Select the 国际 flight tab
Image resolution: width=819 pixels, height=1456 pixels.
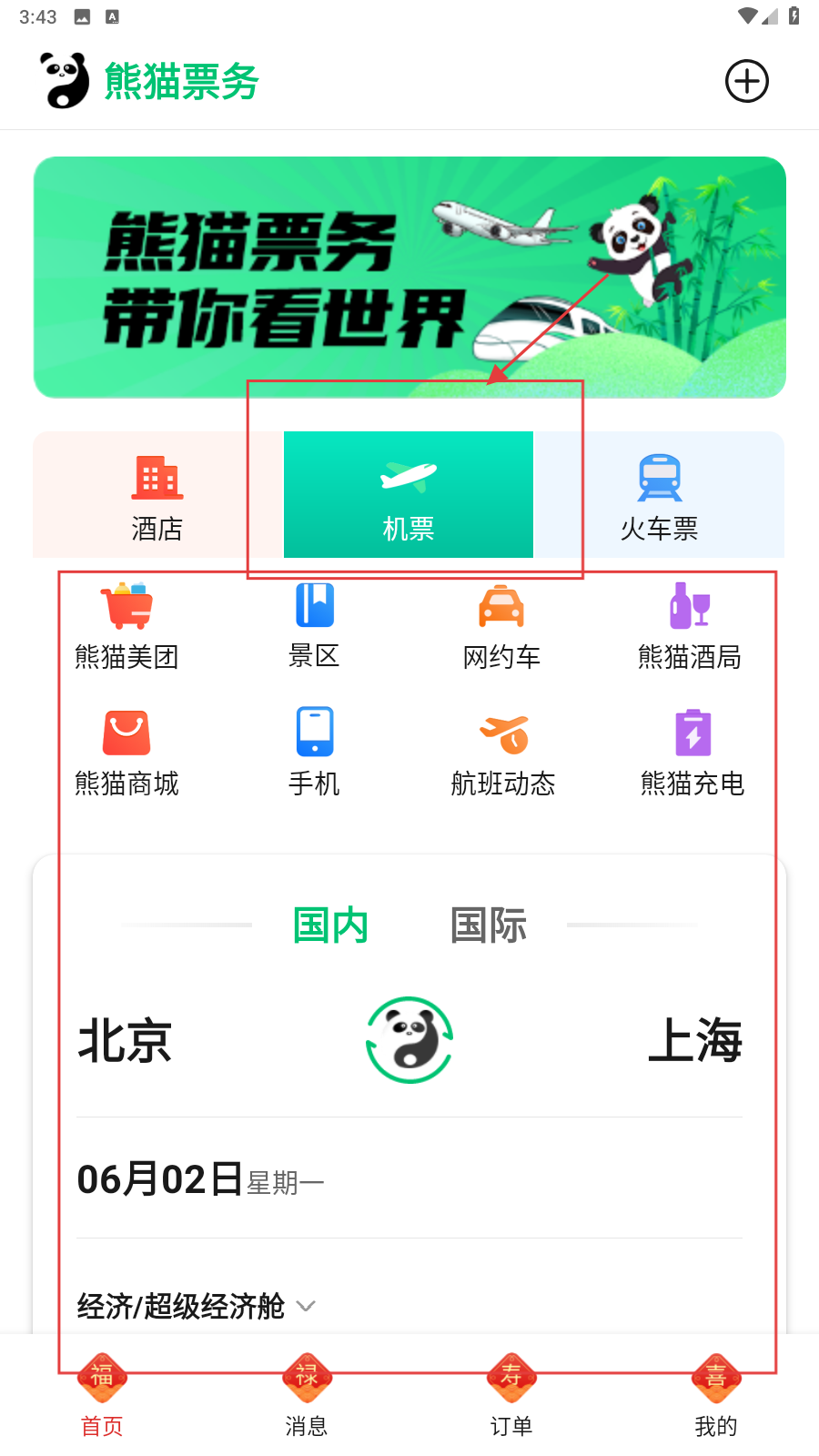pyautogui.click(x=489, y=925)
